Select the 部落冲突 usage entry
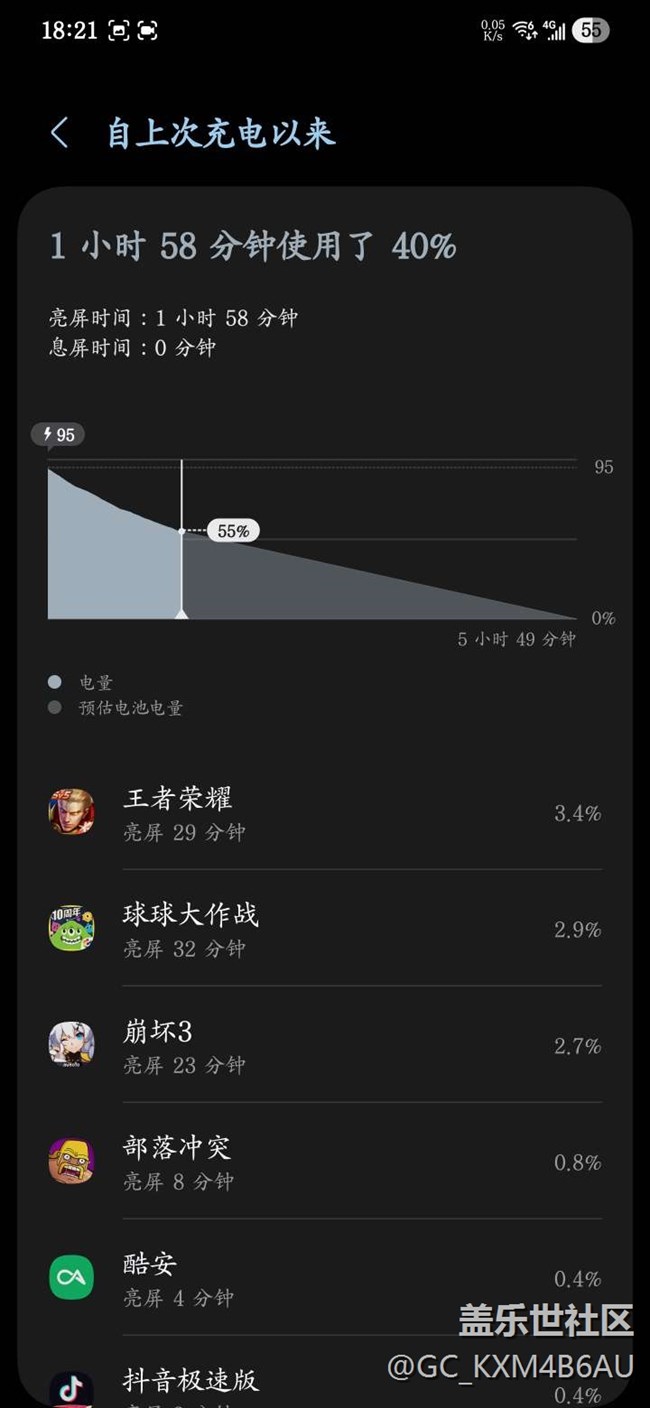 coord(324,1162)
